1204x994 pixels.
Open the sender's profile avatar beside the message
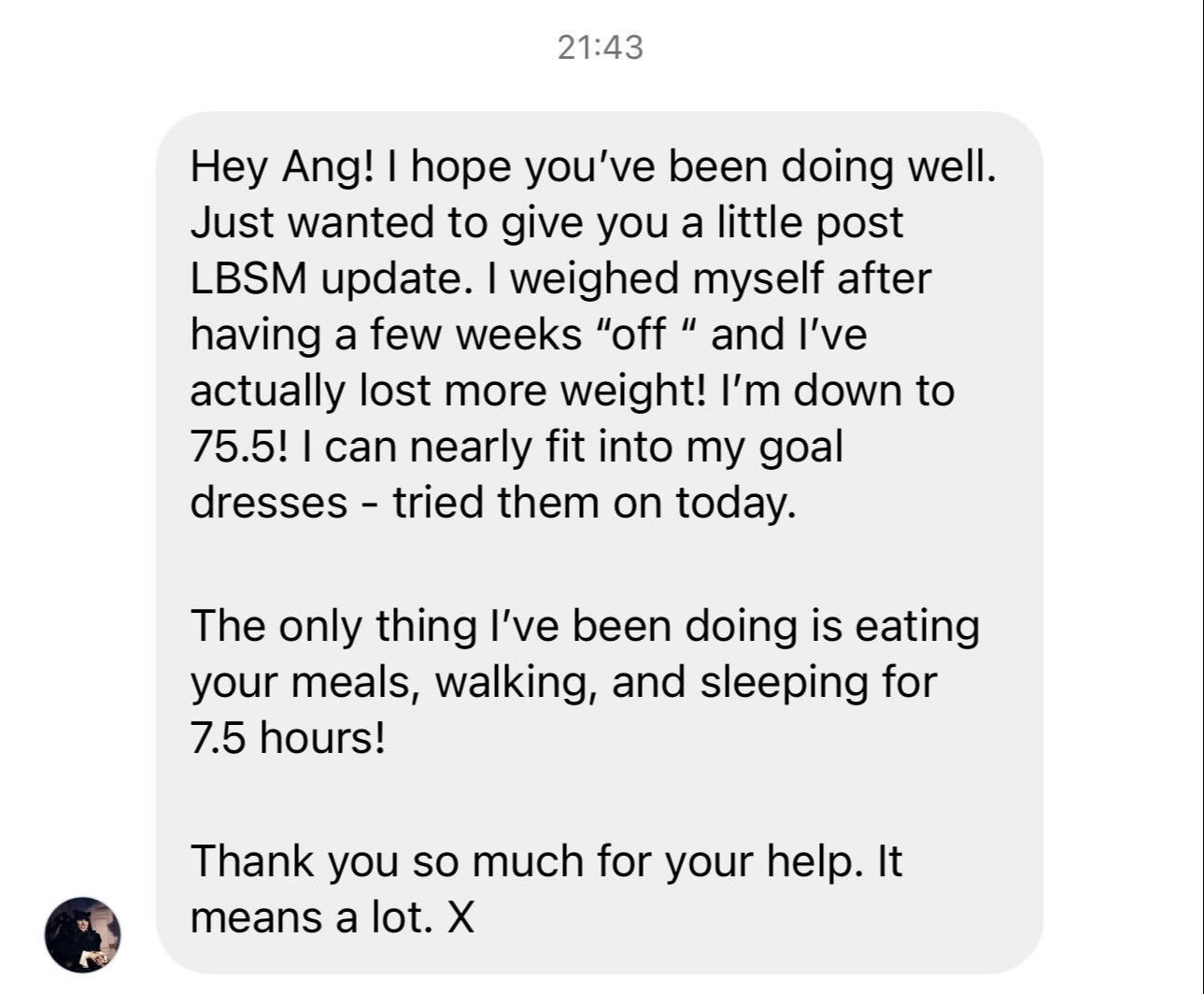(x=82, y=934)
